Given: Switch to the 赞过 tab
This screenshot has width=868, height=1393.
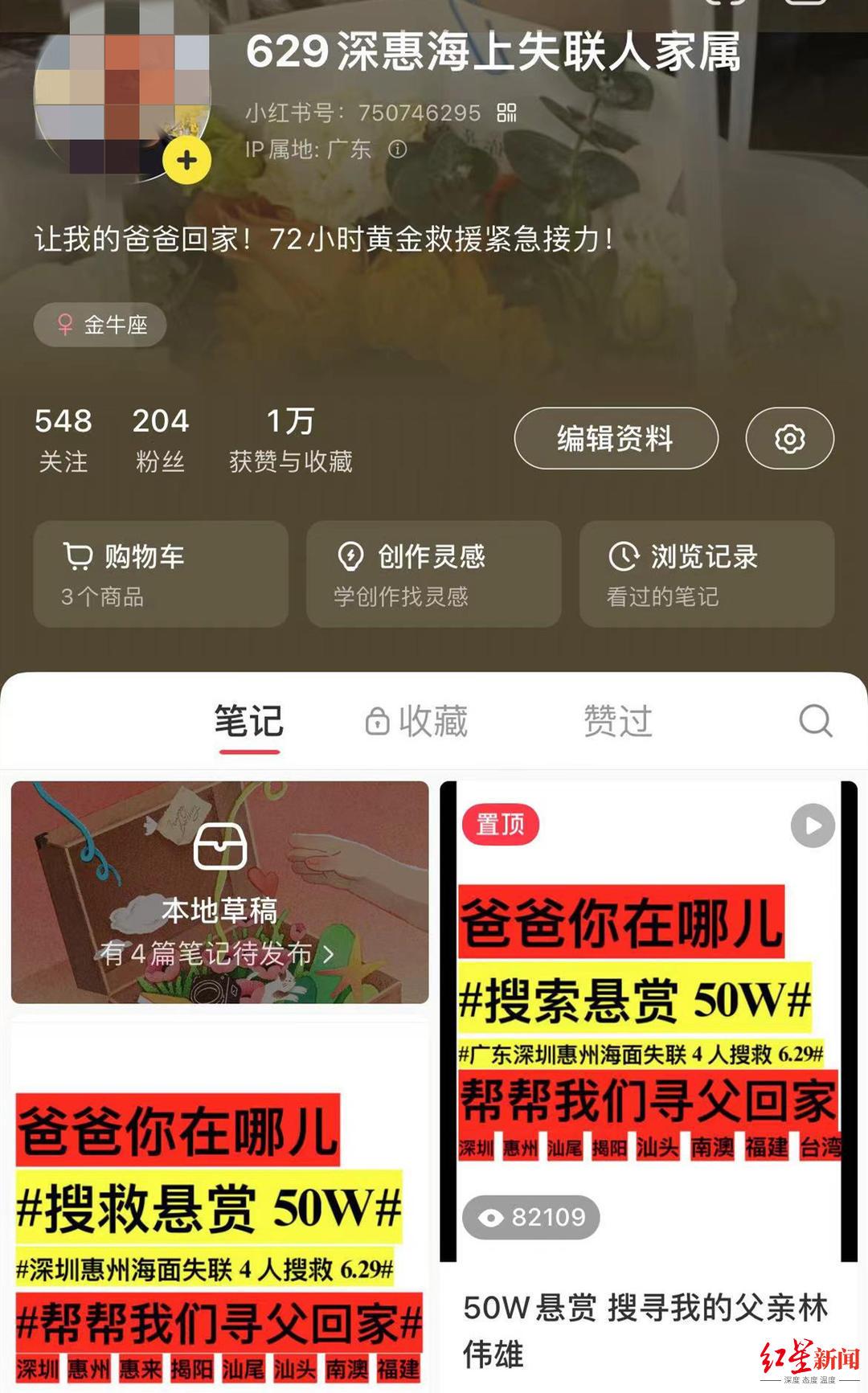Looking at the screenshot, I should click(617, 721).
